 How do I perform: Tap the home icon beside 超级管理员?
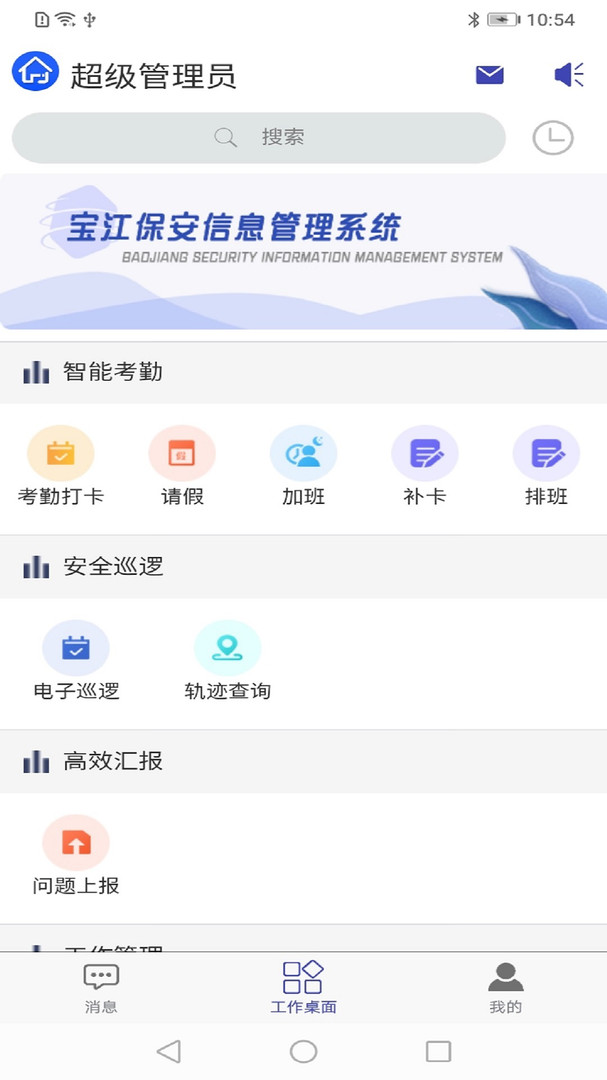(x=35, y=72)
